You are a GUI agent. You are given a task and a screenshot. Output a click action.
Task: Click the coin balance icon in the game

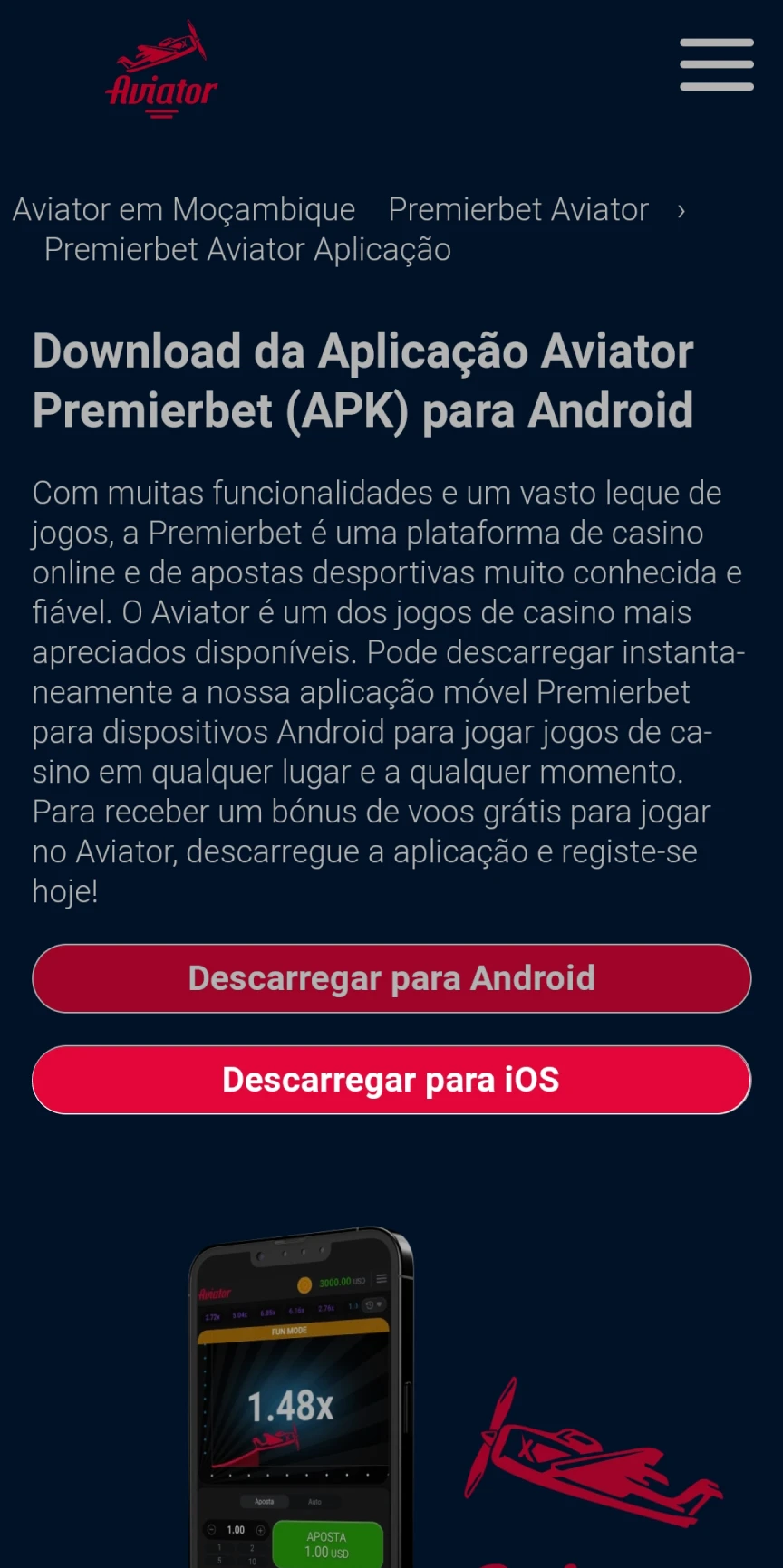click(304, 1285)
